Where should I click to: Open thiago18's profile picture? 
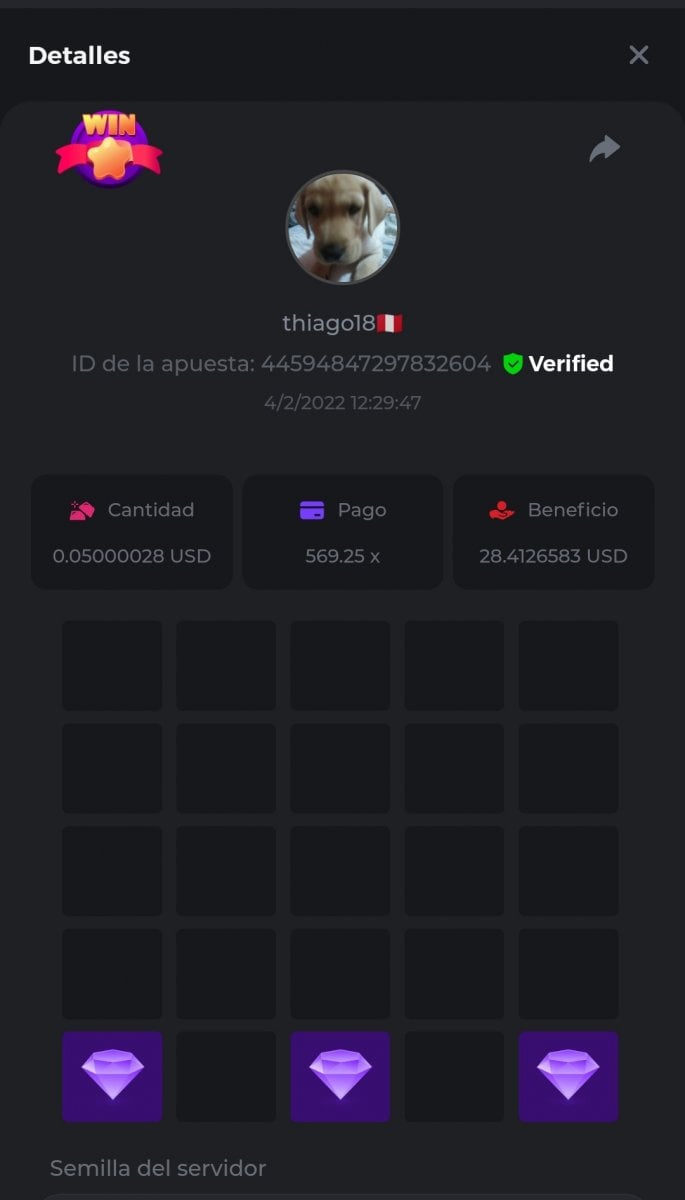point(342,227)
